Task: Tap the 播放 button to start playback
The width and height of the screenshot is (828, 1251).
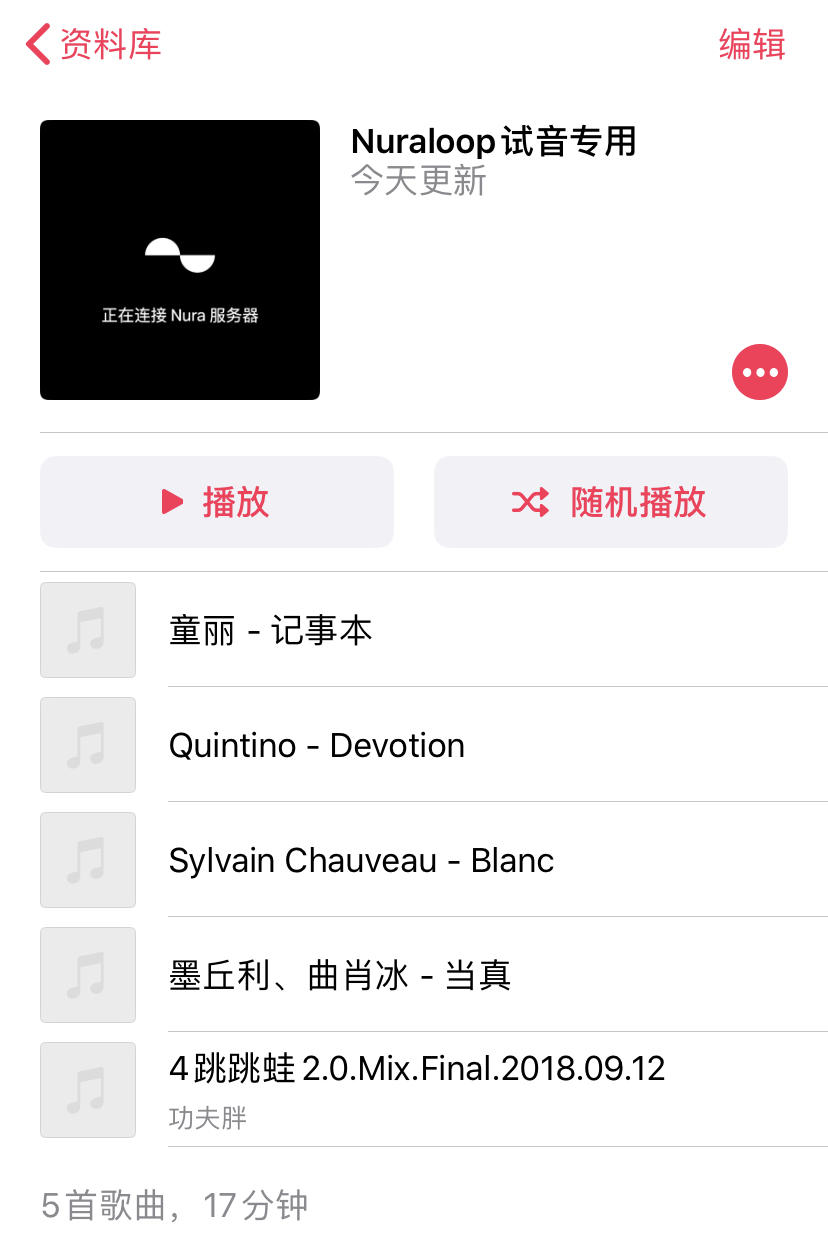Action: coord(216,501)
